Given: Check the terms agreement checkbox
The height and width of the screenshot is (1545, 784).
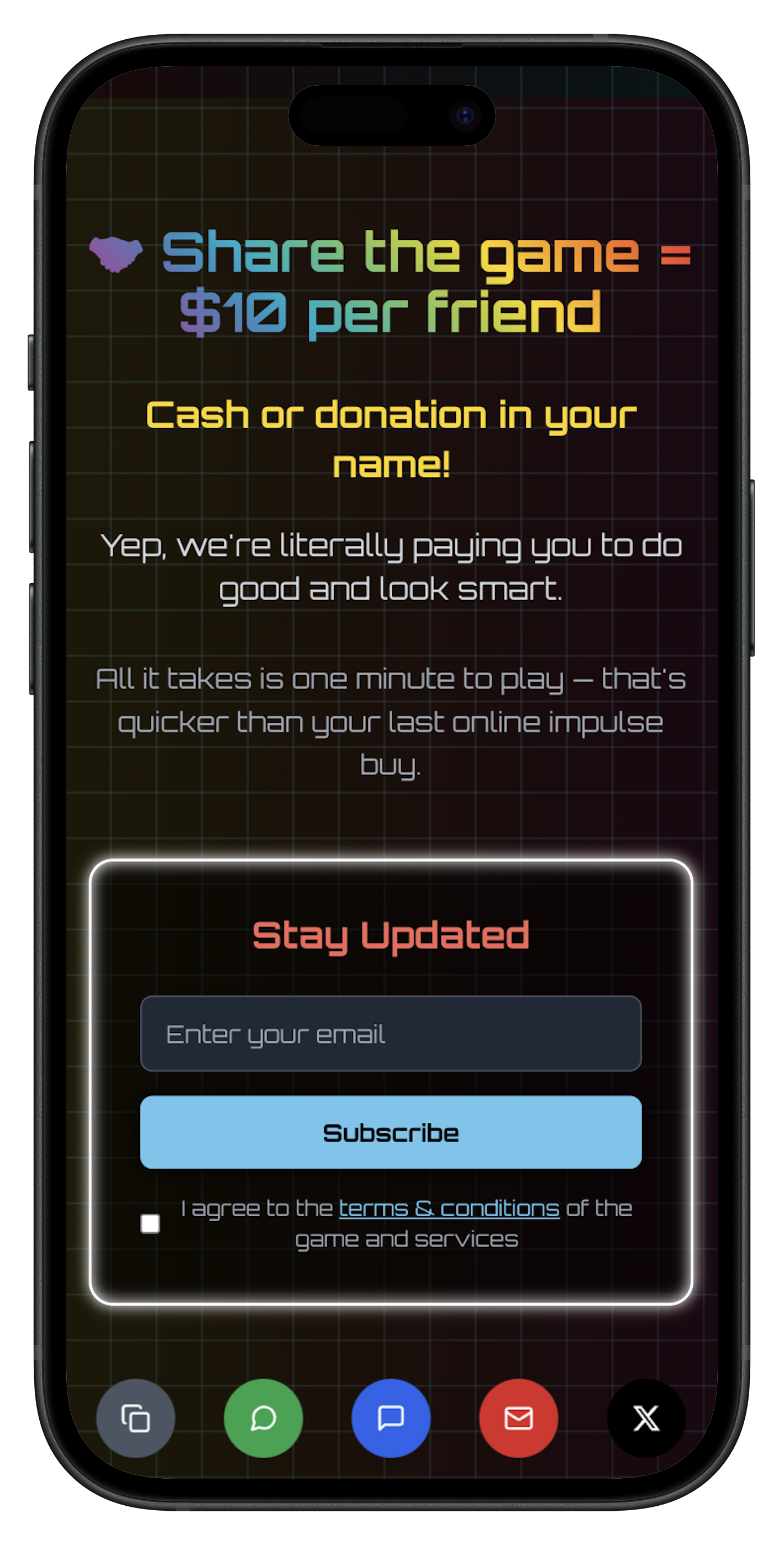Looking at the screenshot, I should [150, 1223].
